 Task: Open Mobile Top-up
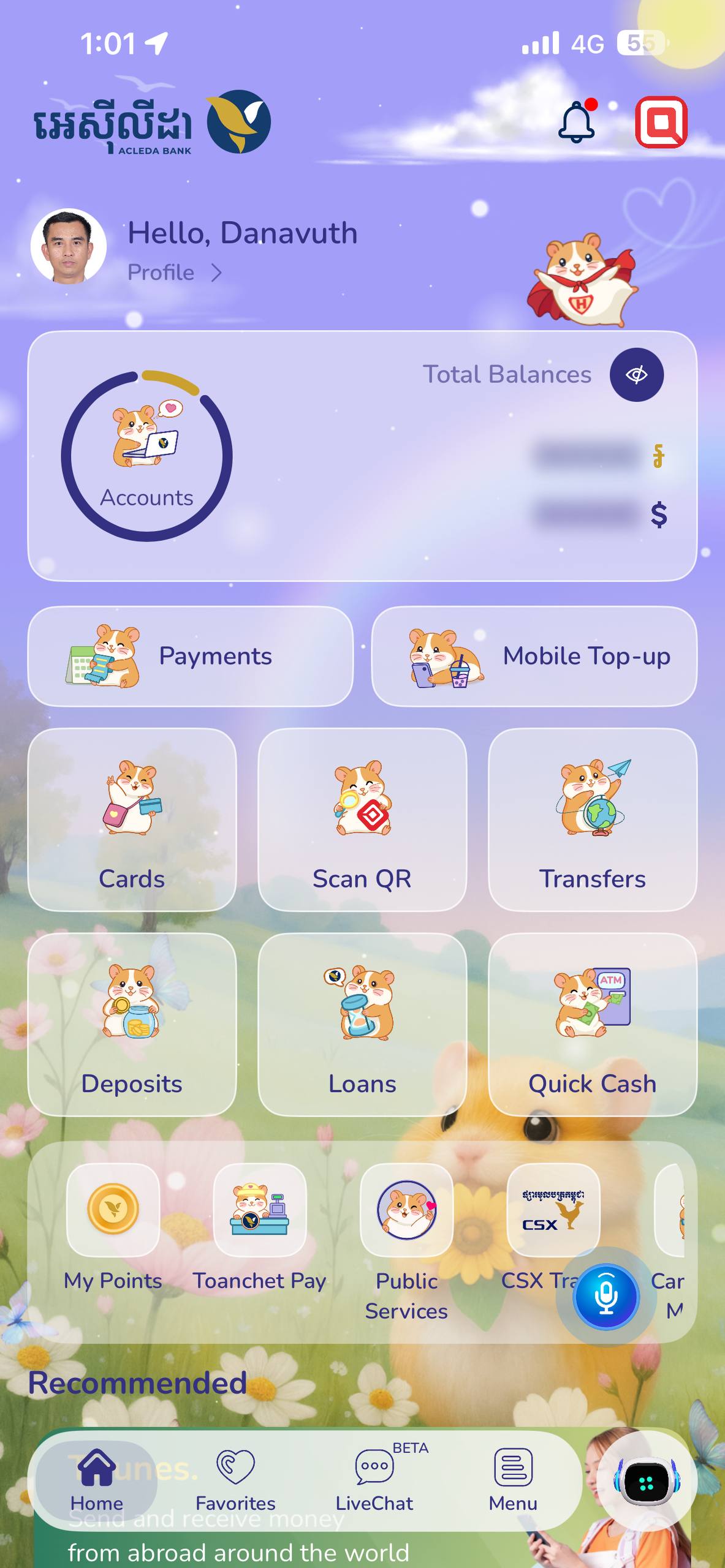(x=534, y=657)
